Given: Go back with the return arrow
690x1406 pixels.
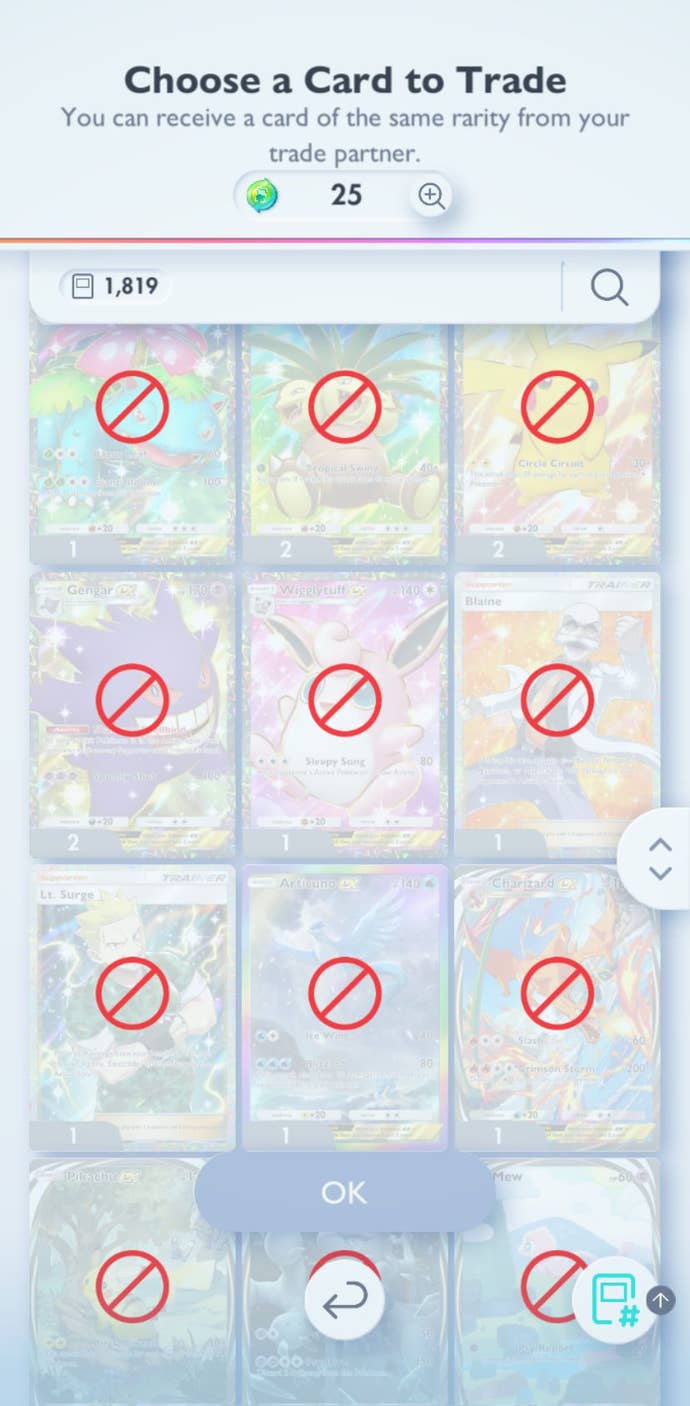Looking at the screenshot, I should tap(344, 1299).
